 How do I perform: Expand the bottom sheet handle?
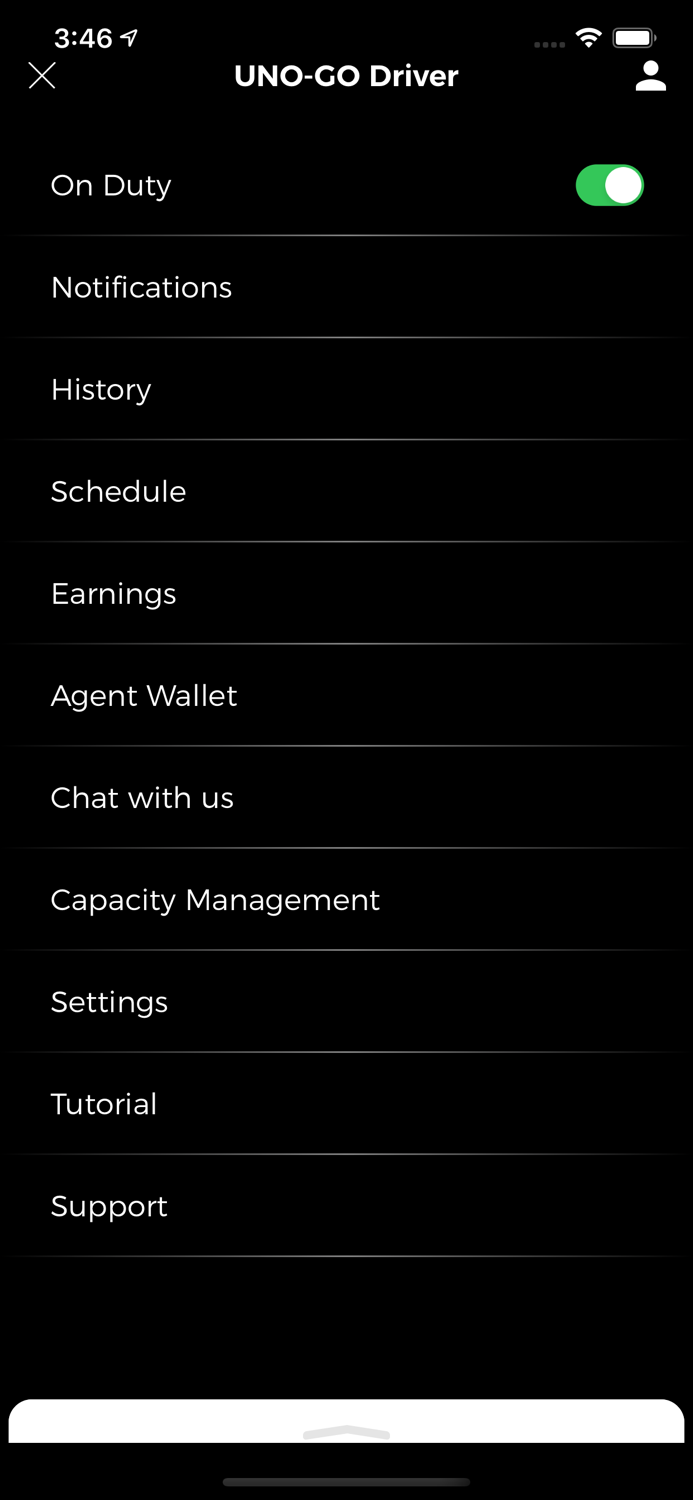pos(346,1432)
